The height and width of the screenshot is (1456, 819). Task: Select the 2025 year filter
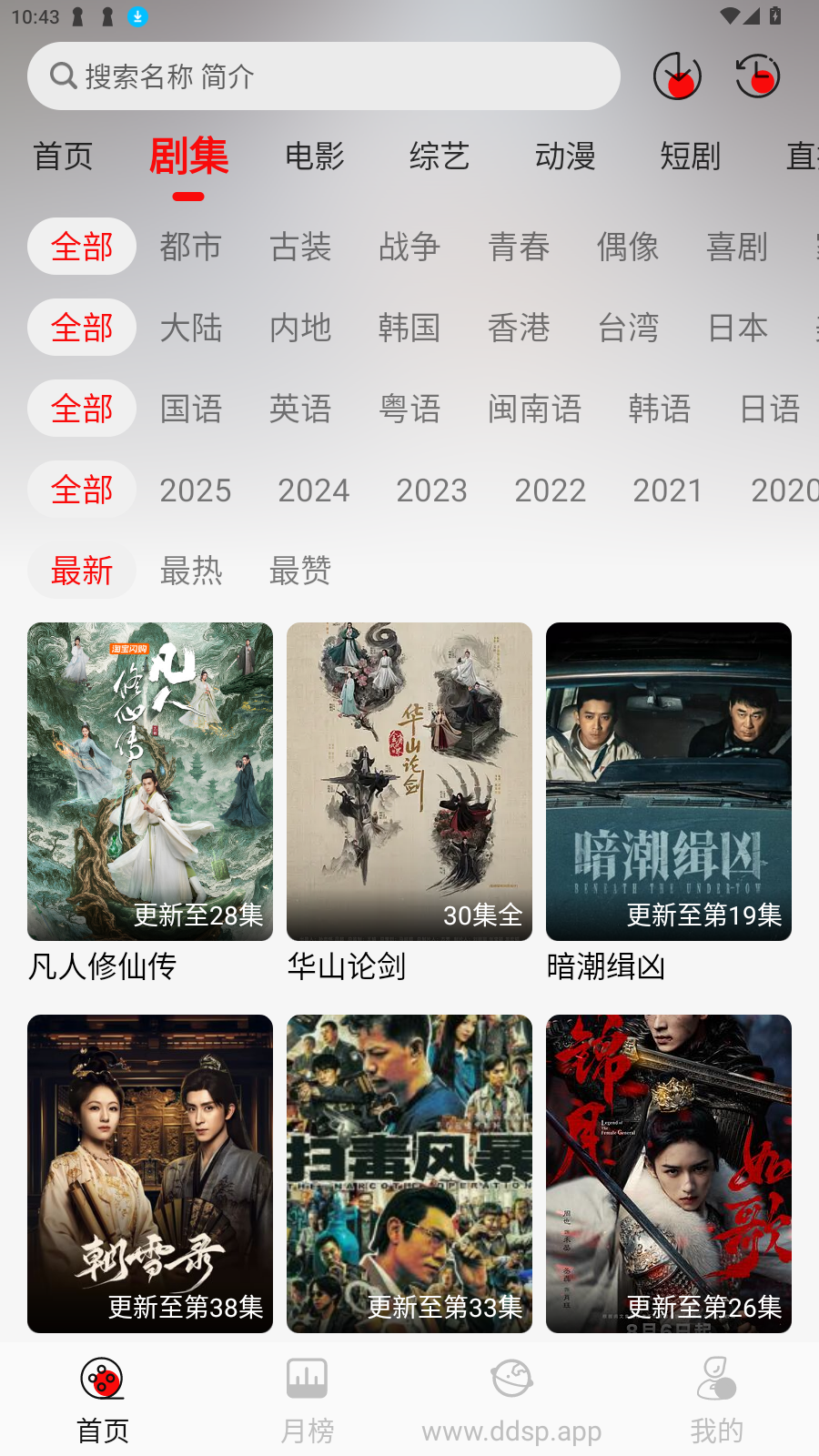195,490
